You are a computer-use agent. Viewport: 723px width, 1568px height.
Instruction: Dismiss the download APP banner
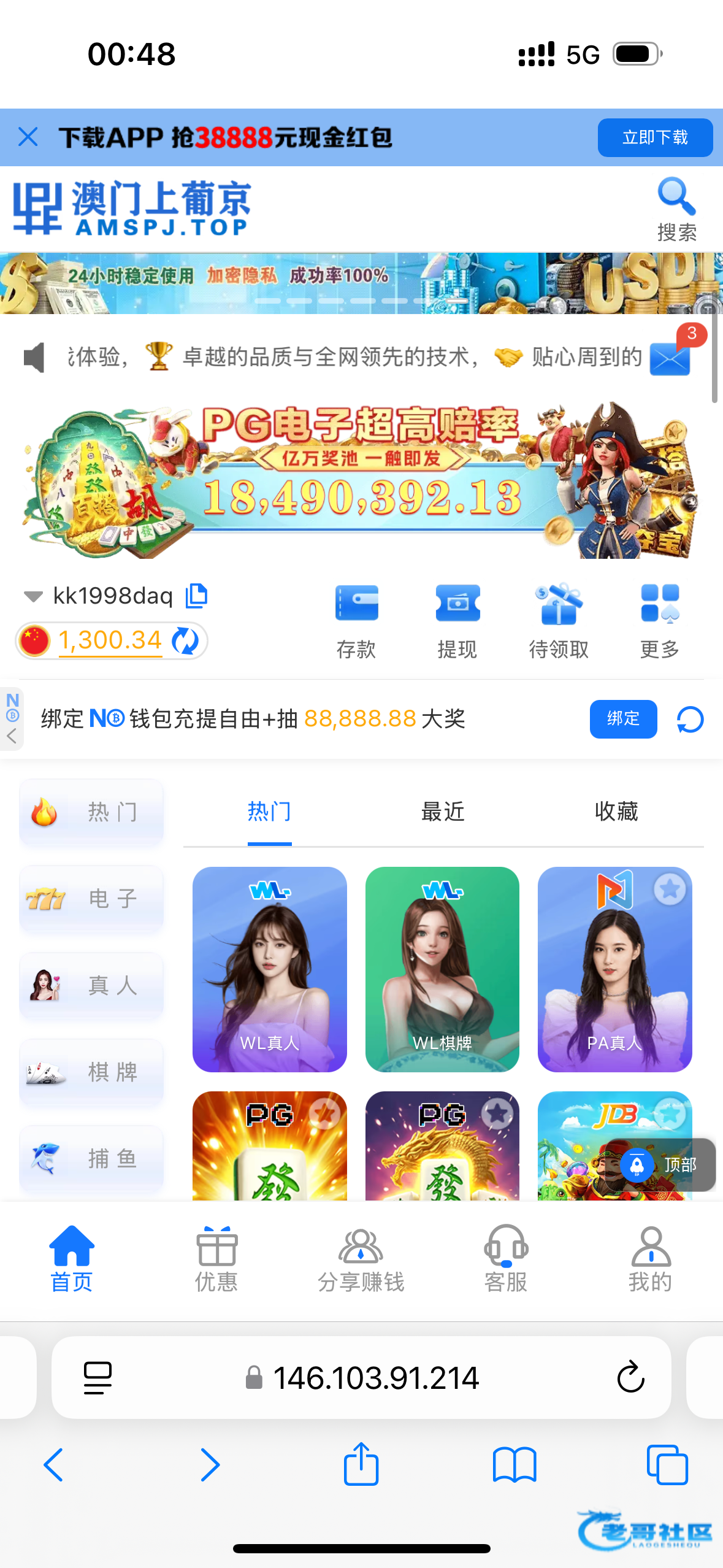pyautogui.click(x=28, y=137)
